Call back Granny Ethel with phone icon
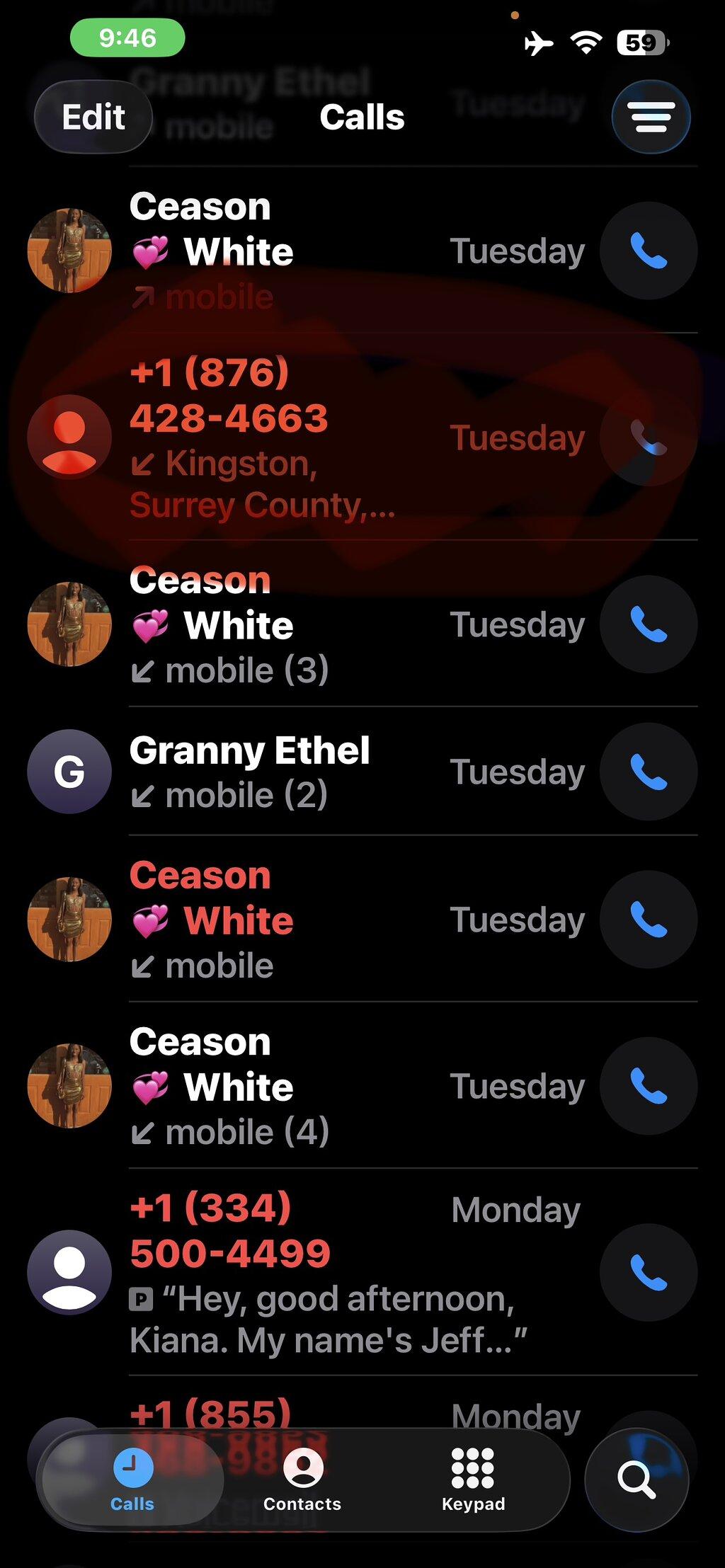Image resolution: width=725 pixels, height=1568 pixels. (649, 772)
